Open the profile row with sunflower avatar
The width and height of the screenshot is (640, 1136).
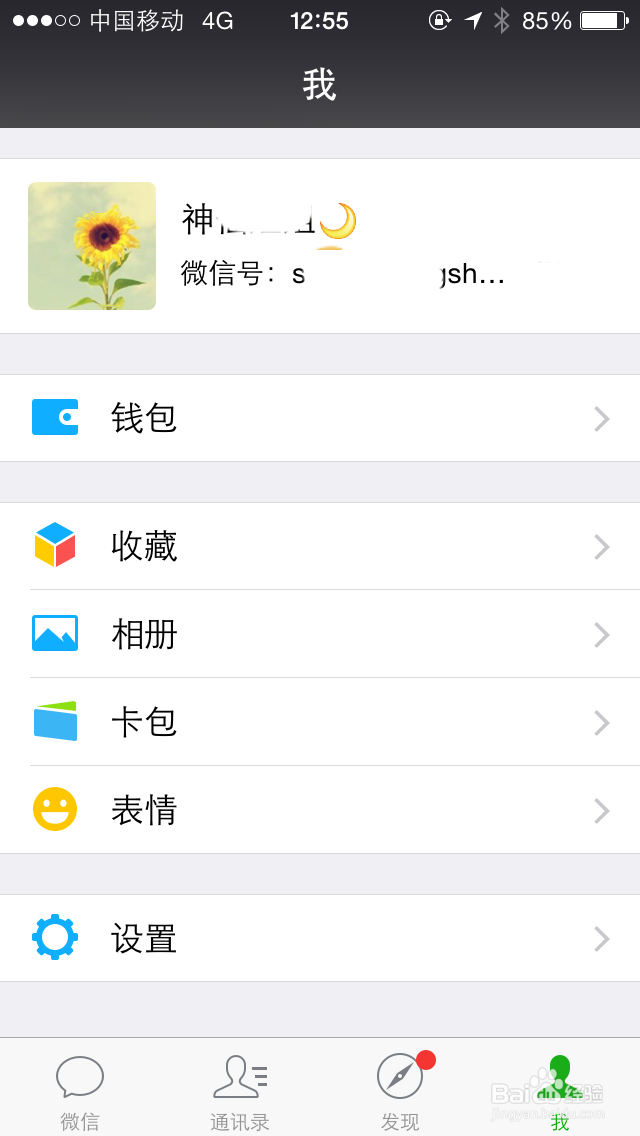click(x=320, y=246)
